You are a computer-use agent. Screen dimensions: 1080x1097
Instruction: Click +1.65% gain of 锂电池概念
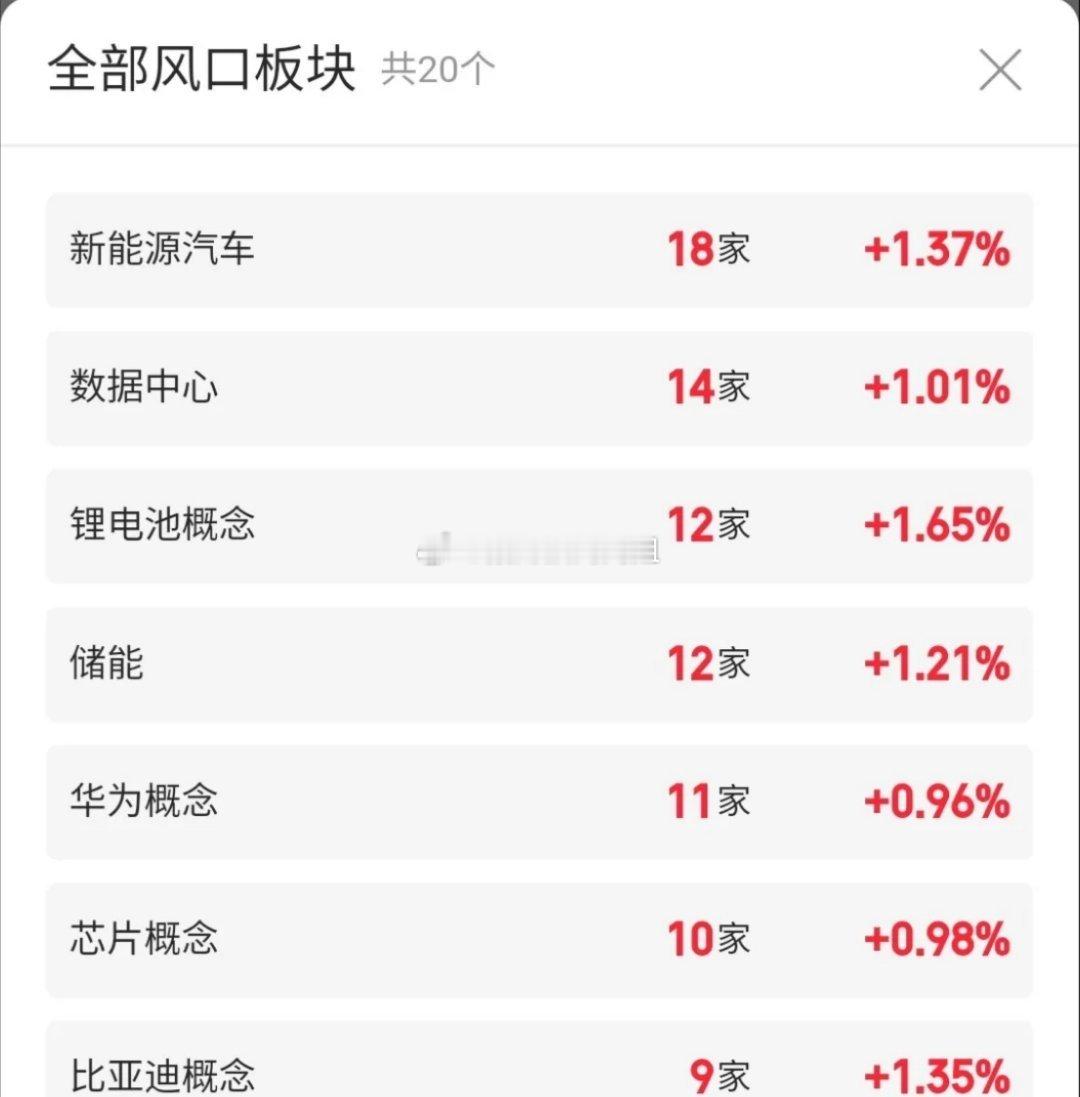(938, 525)
